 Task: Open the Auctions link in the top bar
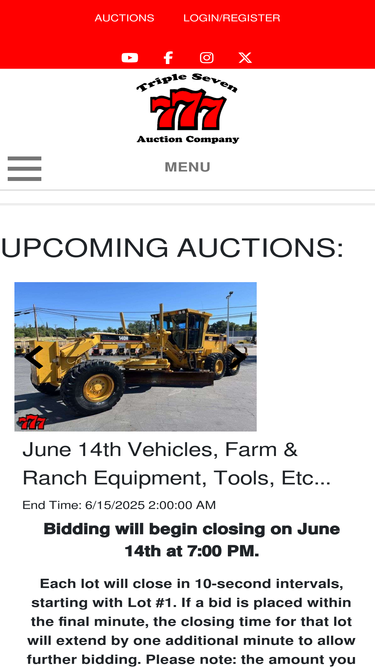pyautogui.click(x=124, y=18)
